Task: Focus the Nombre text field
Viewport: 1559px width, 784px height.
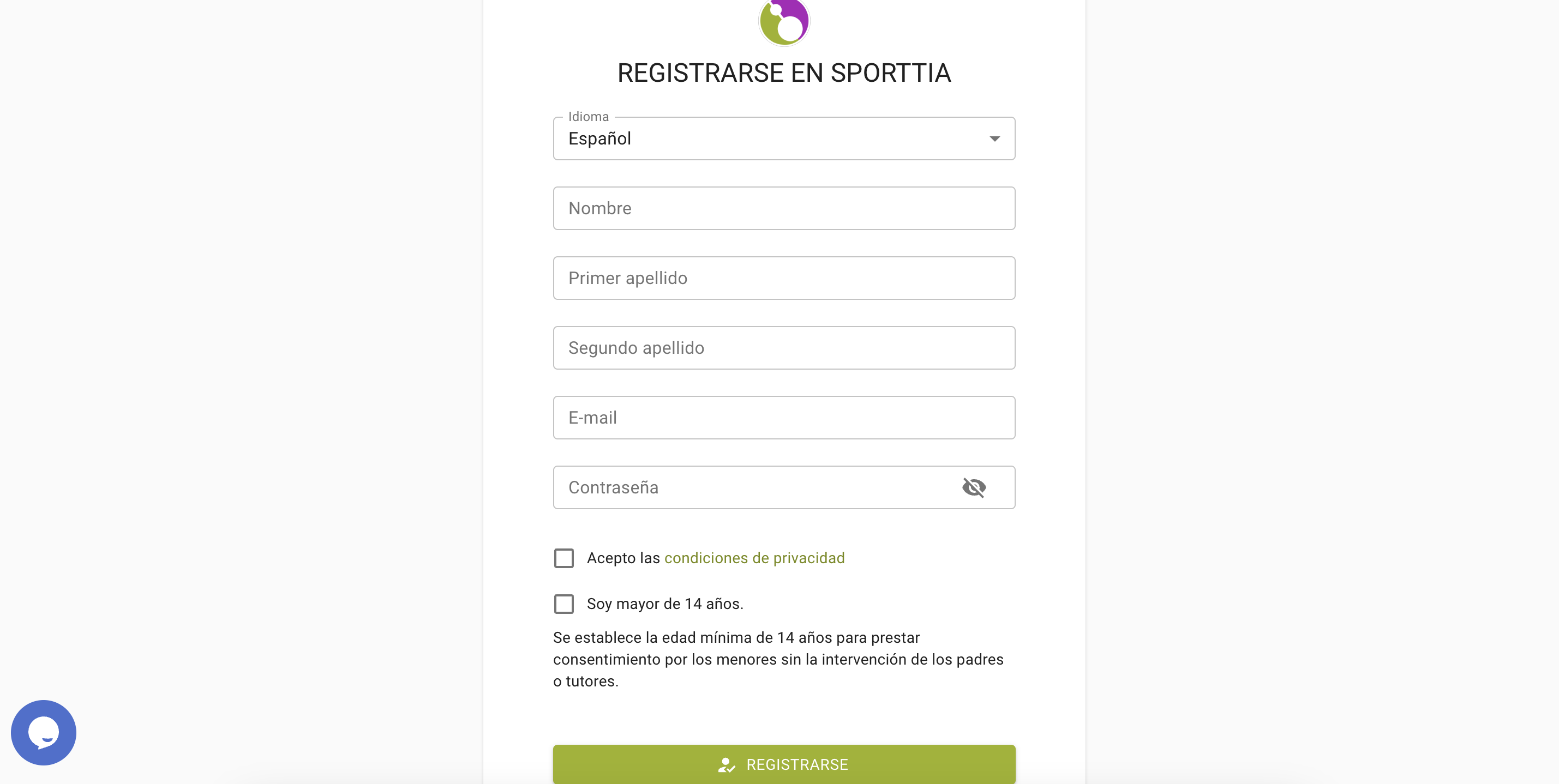Action: point(783,208)
